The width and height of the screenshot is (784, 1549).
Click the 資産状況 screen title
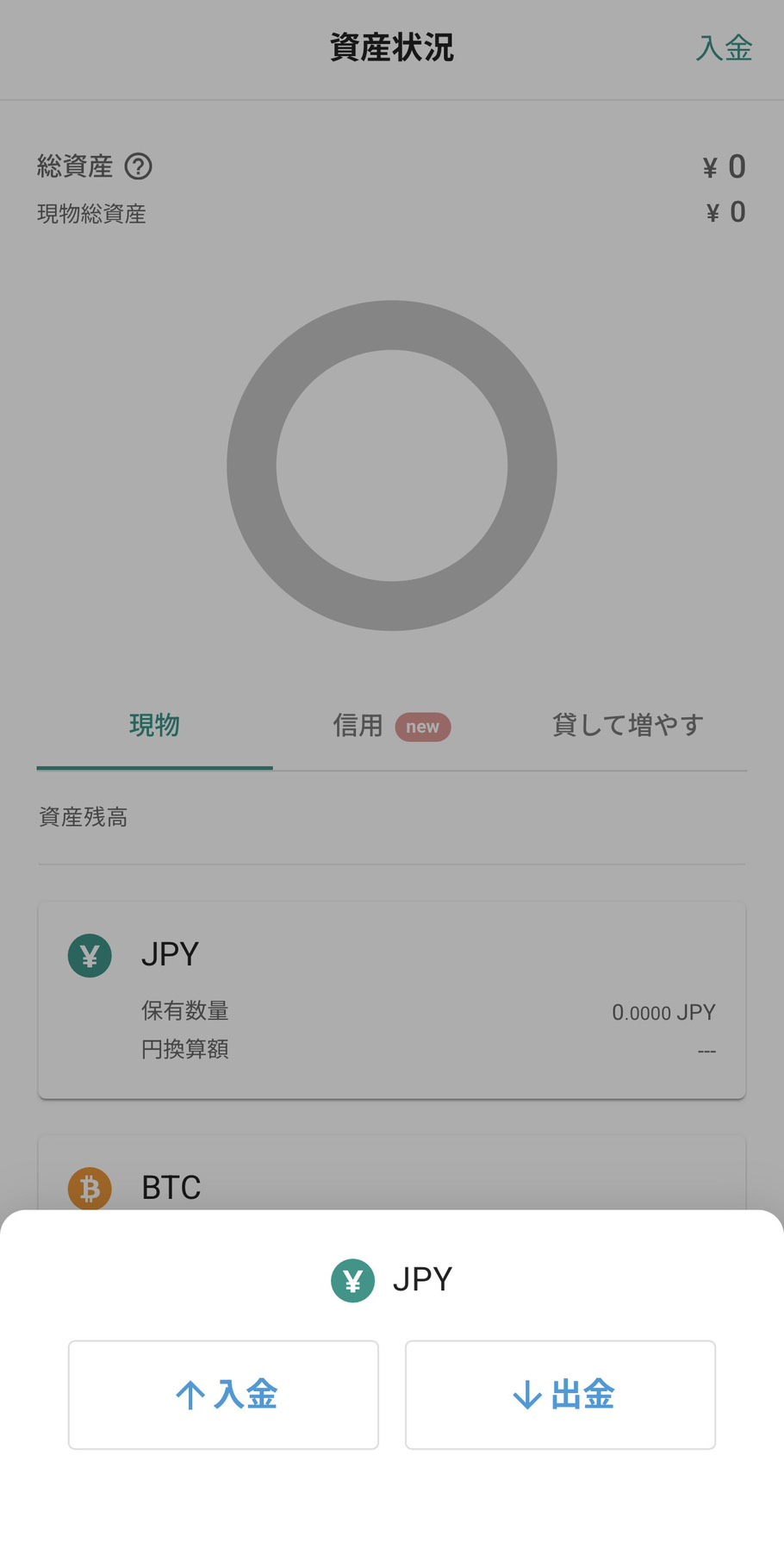coord(392,49)
